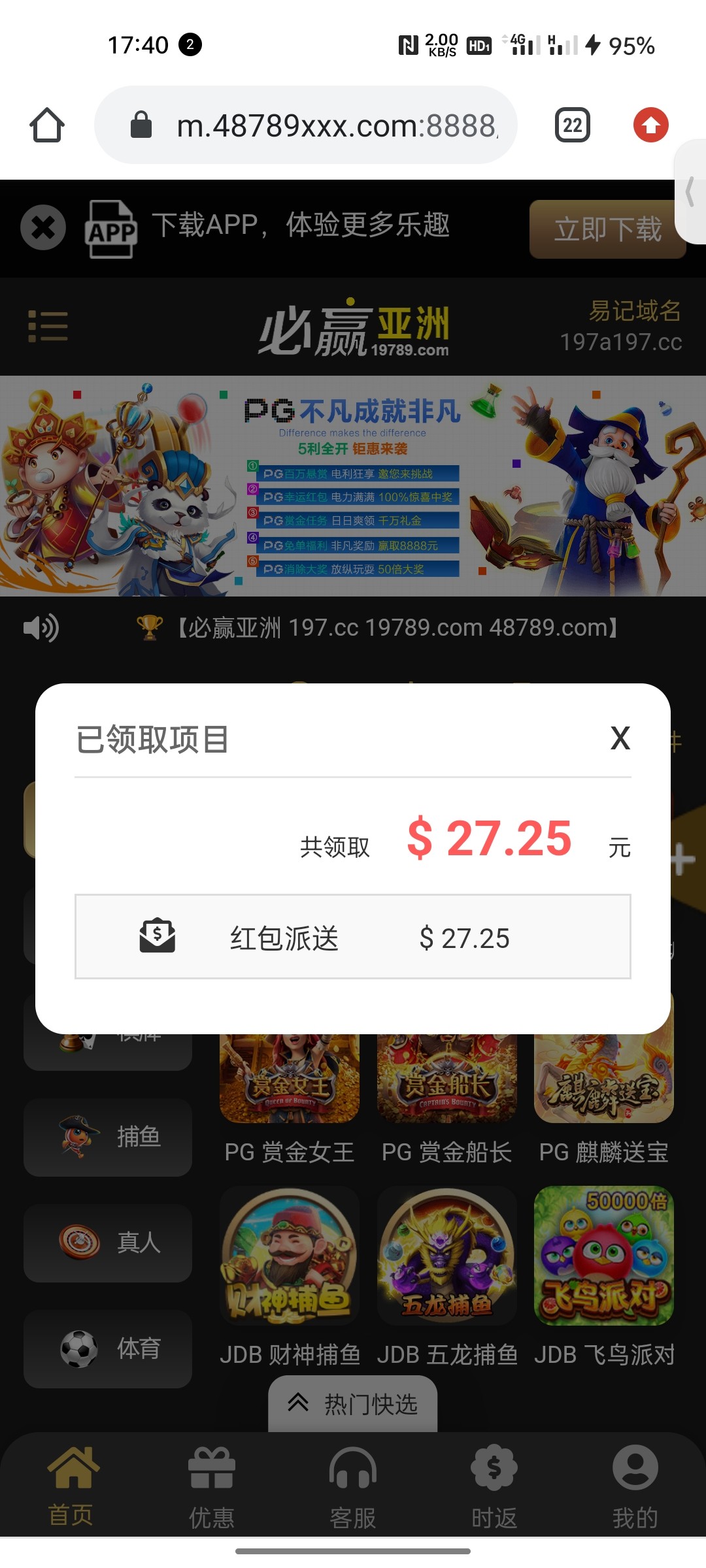Screen dimensions: 706x1568
Task: Select the 真人 category
Action: click(x=108, y=1243)
